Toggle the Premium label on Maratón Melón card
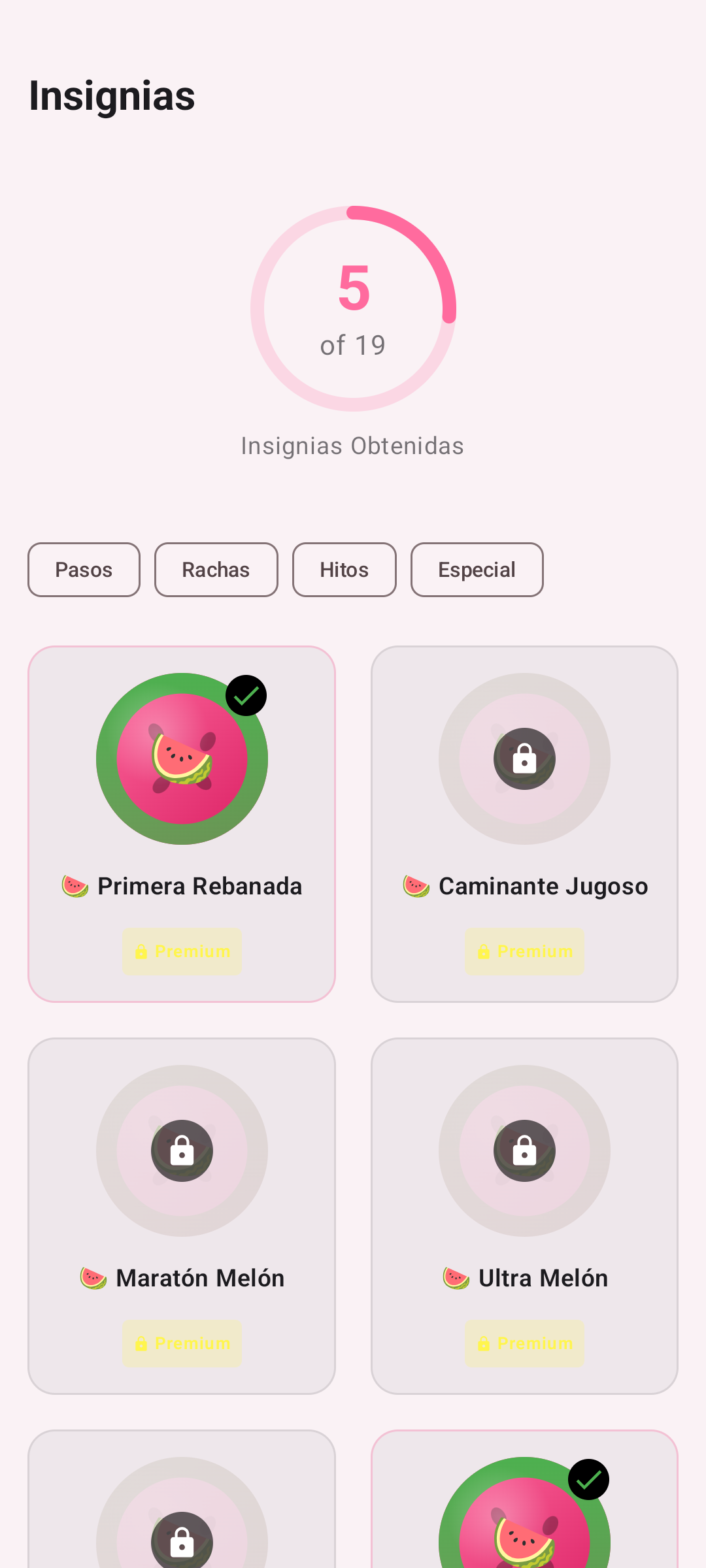 pos(182,1343)
